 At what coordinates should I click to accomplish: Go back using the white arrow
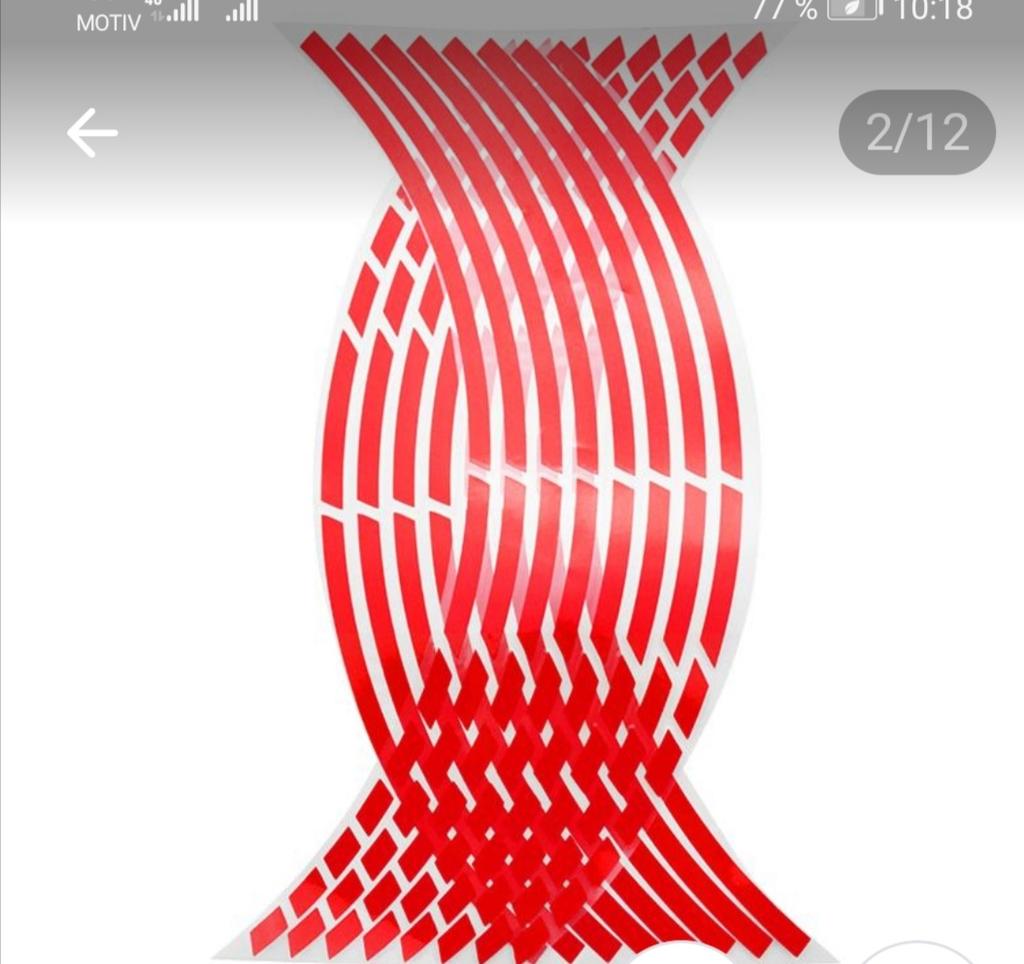click(x=92, y=133)
